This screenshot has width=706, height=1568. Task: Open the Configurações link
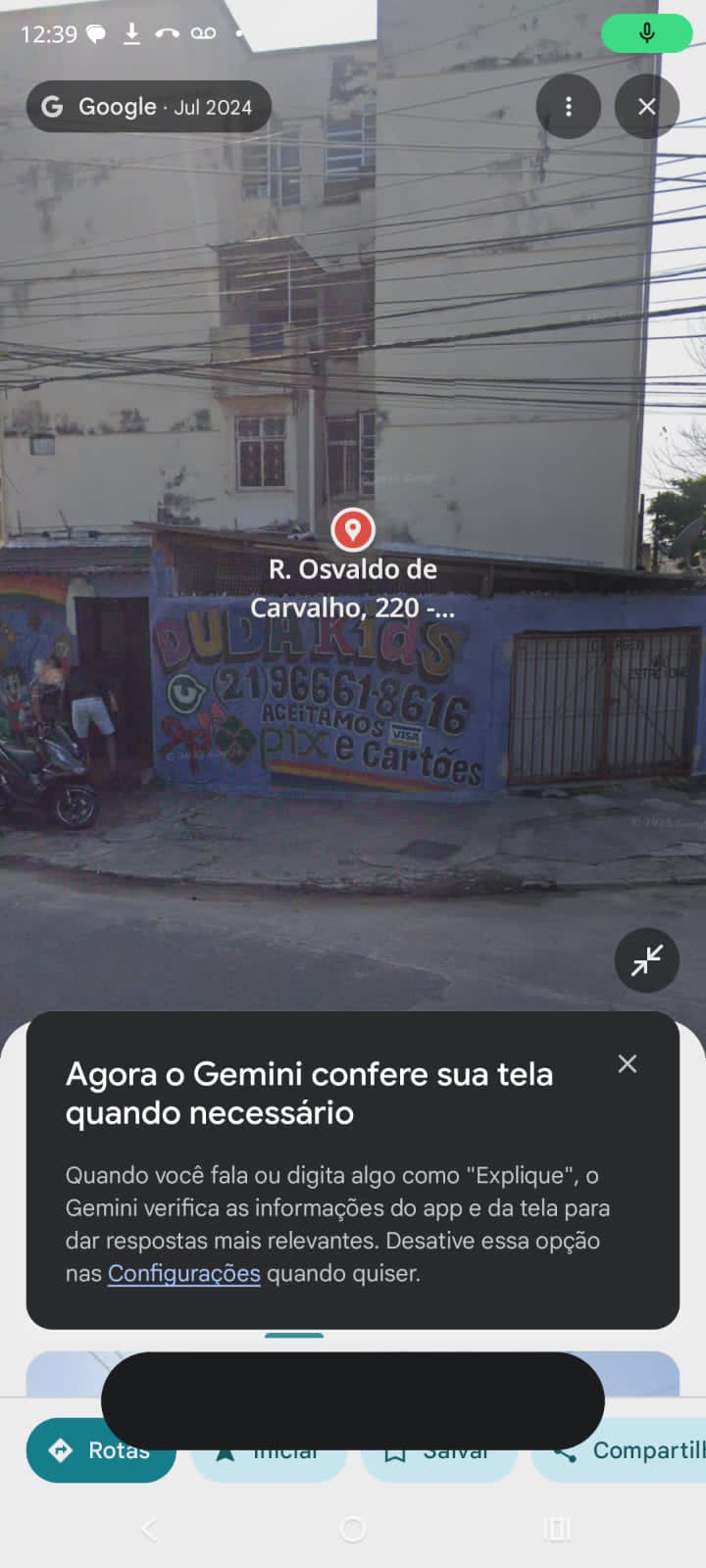(x=183, y=1273)
